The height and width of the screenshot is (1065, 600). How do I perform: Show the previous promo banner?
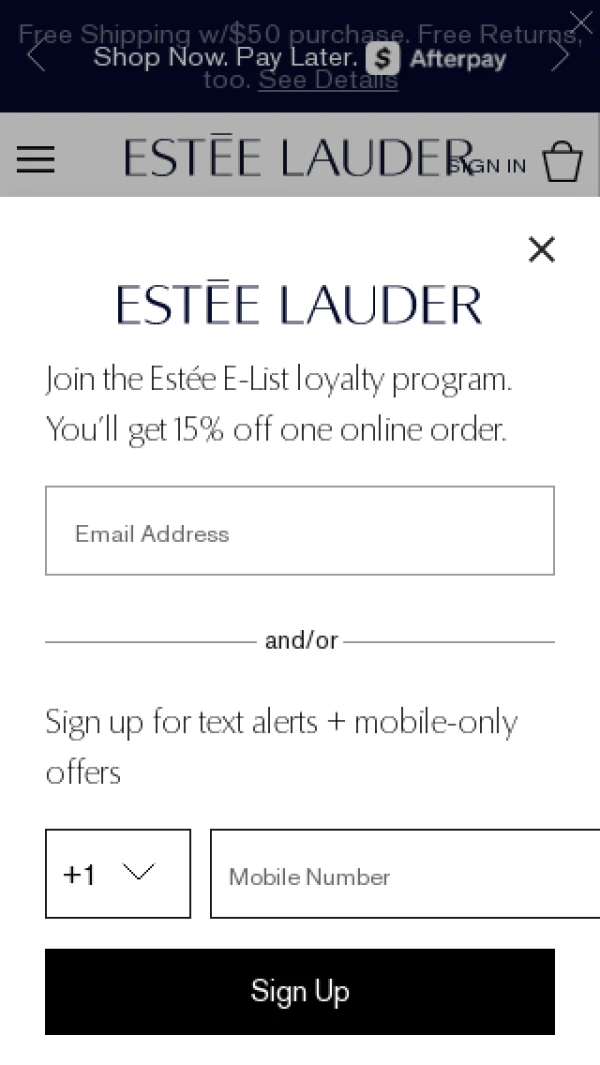click(35, 56)
